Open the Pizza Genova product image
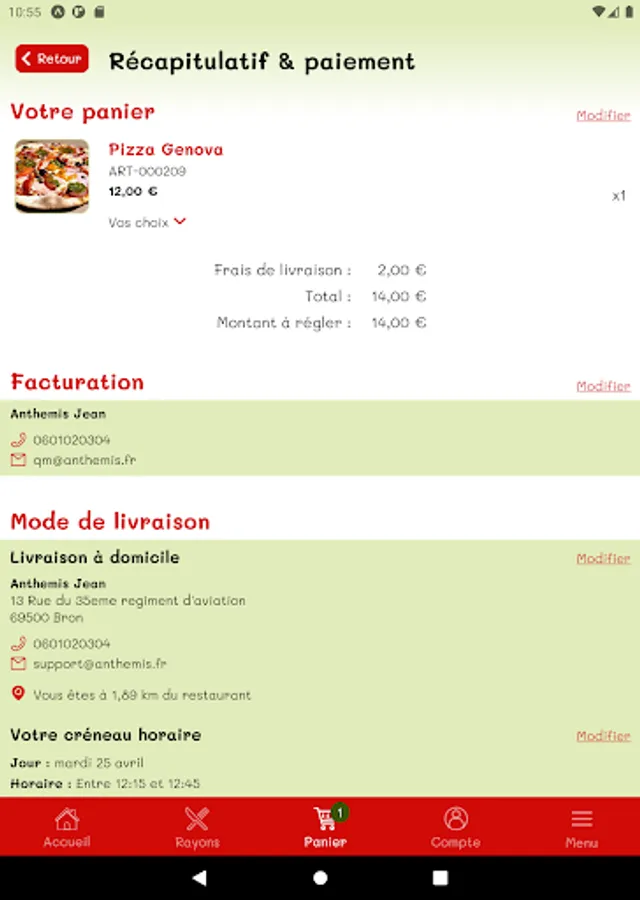Viewport: 640px width, 900px height. [52, 176]
